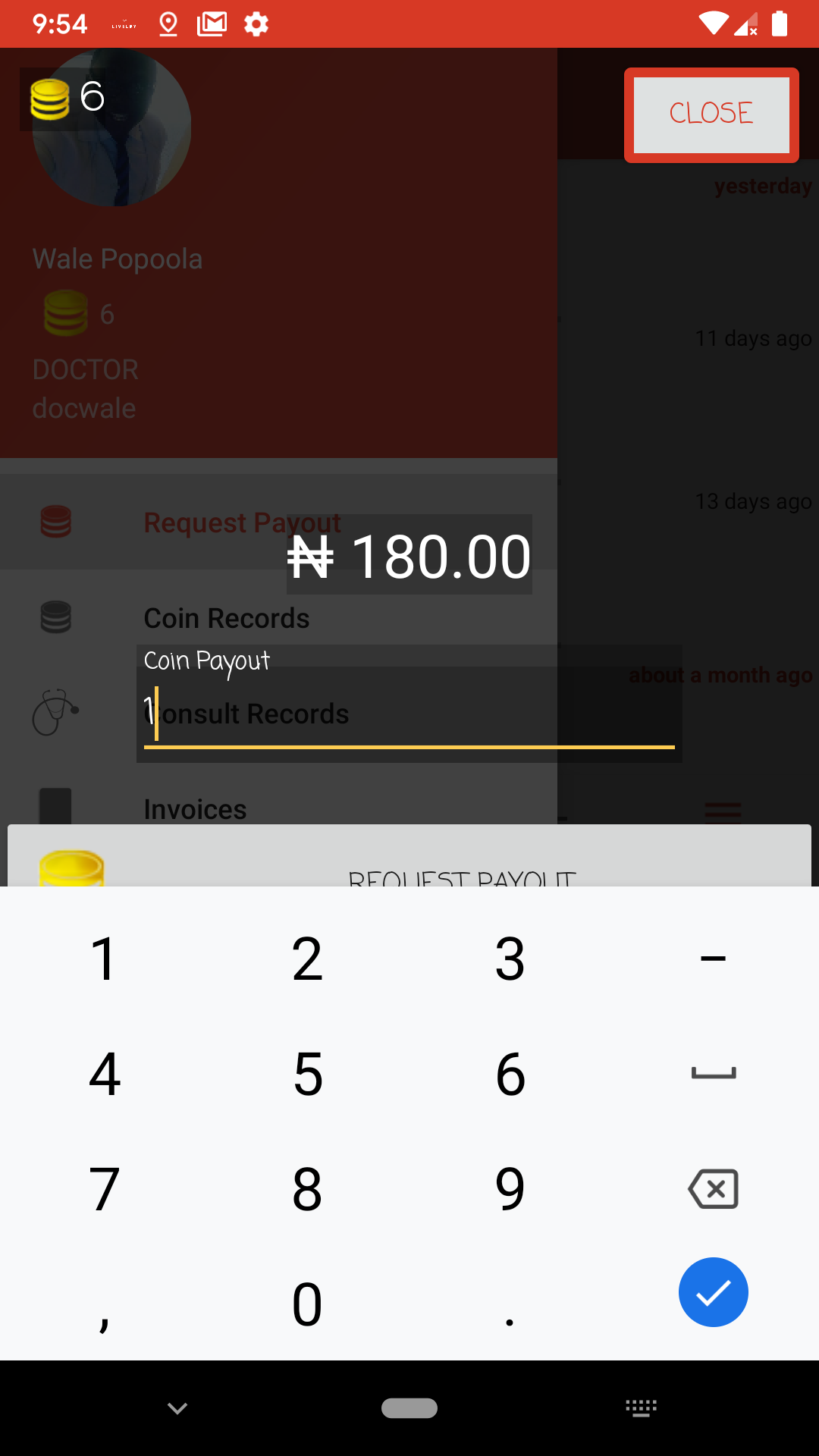Type digit 5 on the keypad
This screenshot has width=819, height=1456.
coord(308,1074)
